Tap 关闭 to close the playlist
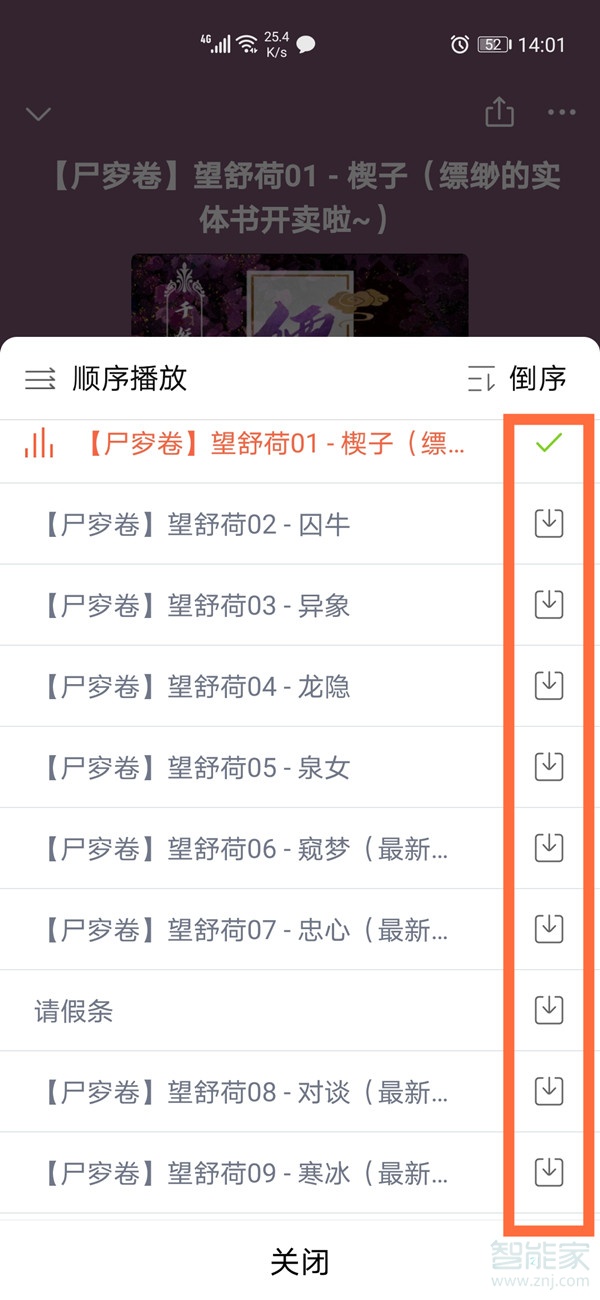Image resolution: width=600 pixels, height=1300 pixels. point(300,1261)
